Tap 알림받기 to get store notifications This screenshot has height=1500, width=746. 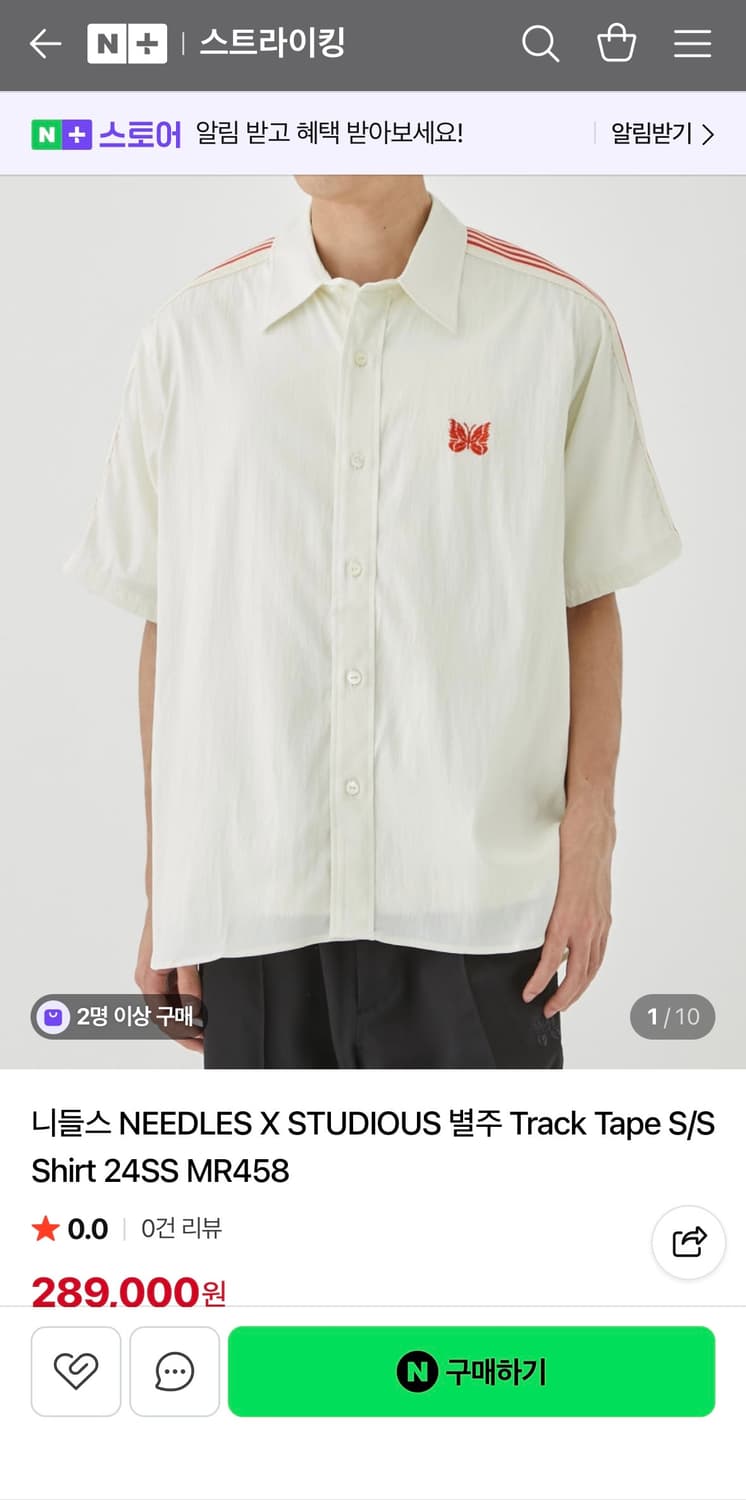[662, 134]
